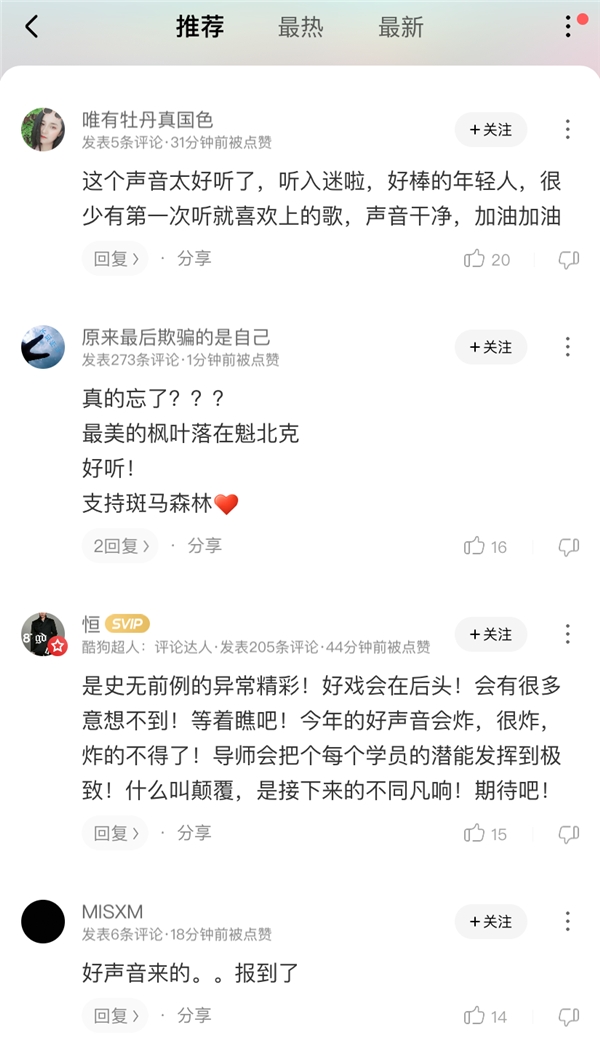The width and height of the screenshot is (600, 1040).
Task: Share the comment by 恒
Action: 194,833
